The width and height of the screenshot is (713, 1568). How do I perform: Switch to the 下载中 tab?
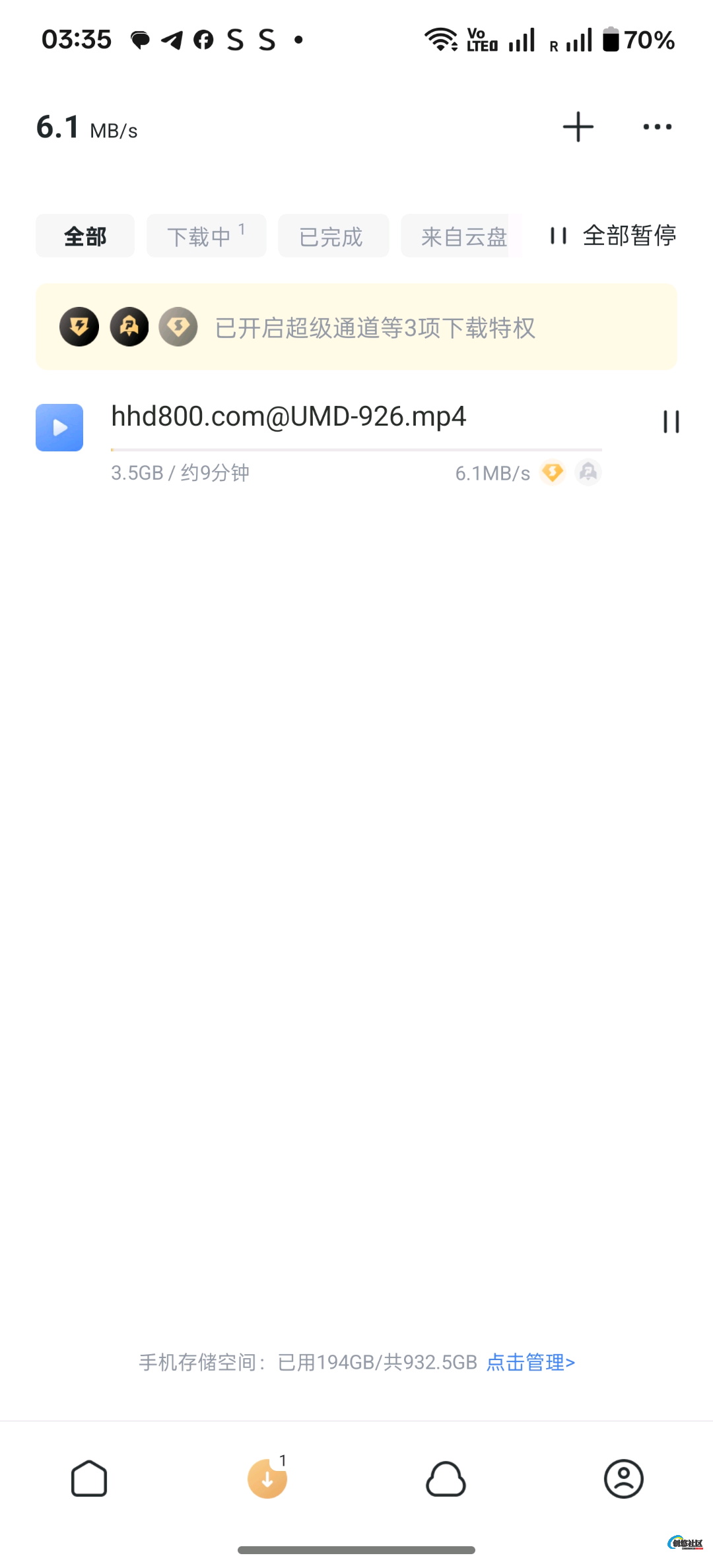coord(205,236)
